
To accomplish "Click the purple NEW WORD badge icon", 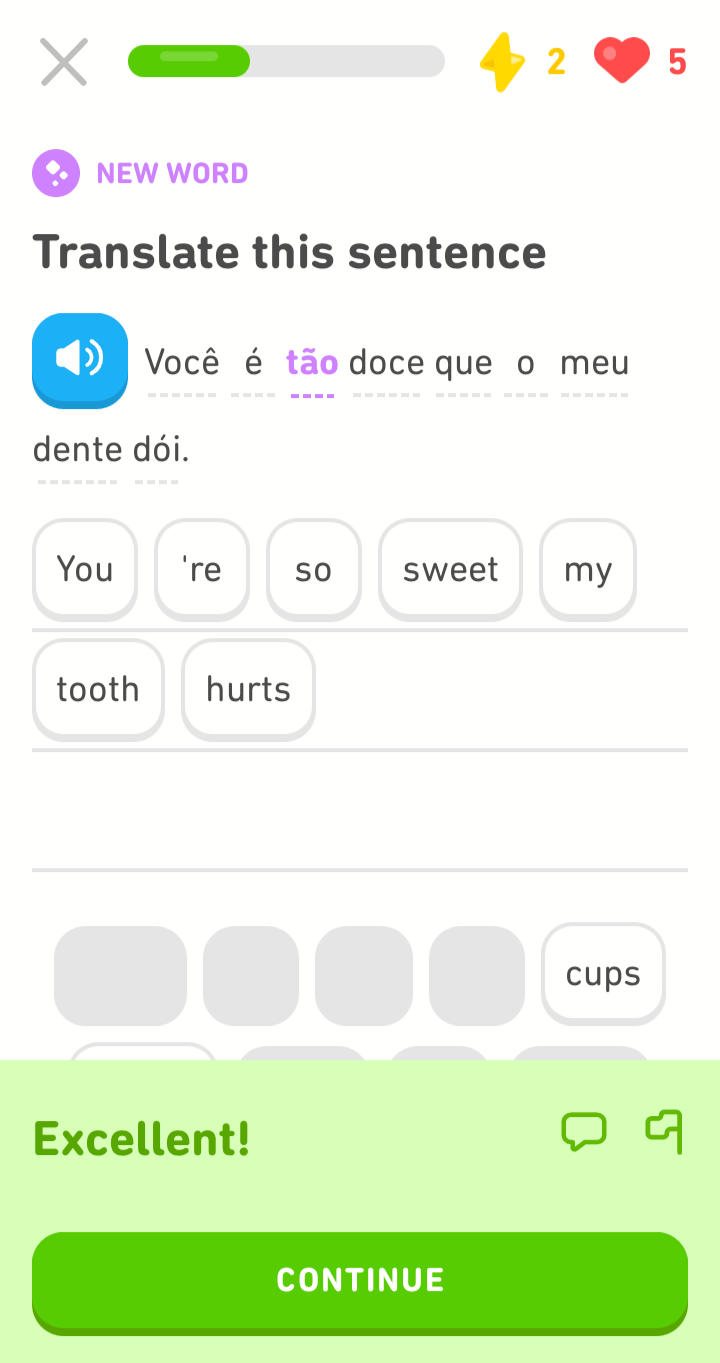I will click(x=56, y=172).
